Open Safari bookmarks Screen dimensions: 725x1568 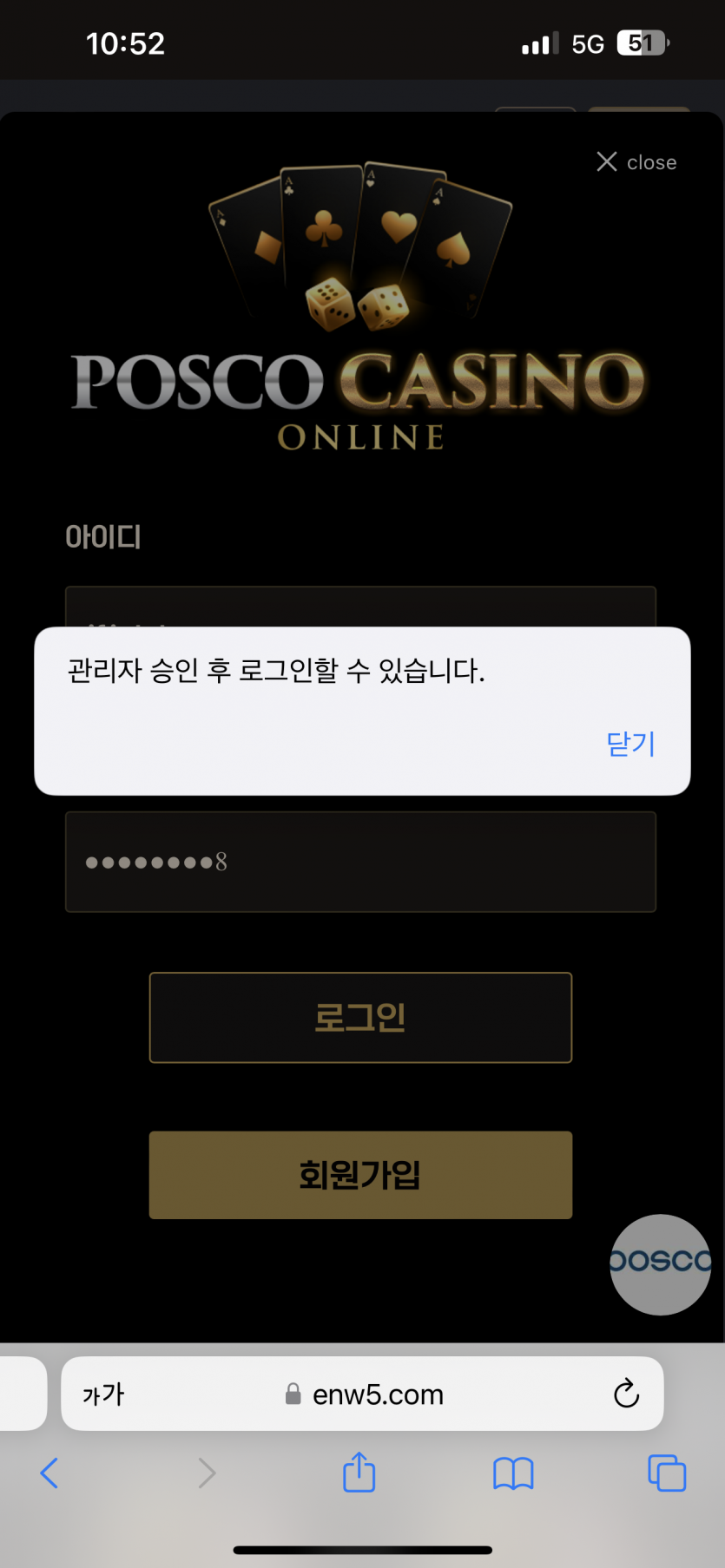[513, 1473]
